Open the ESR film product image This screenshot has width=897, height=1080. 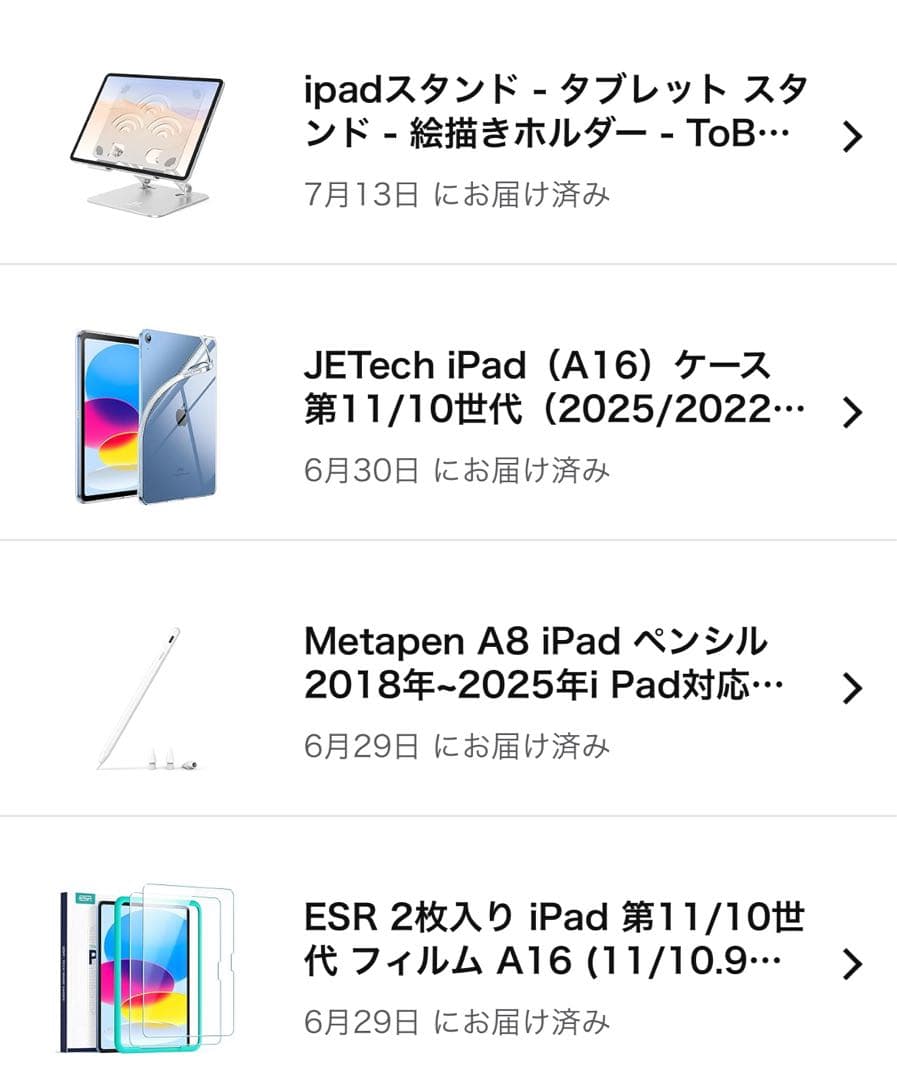click(150, 965)
